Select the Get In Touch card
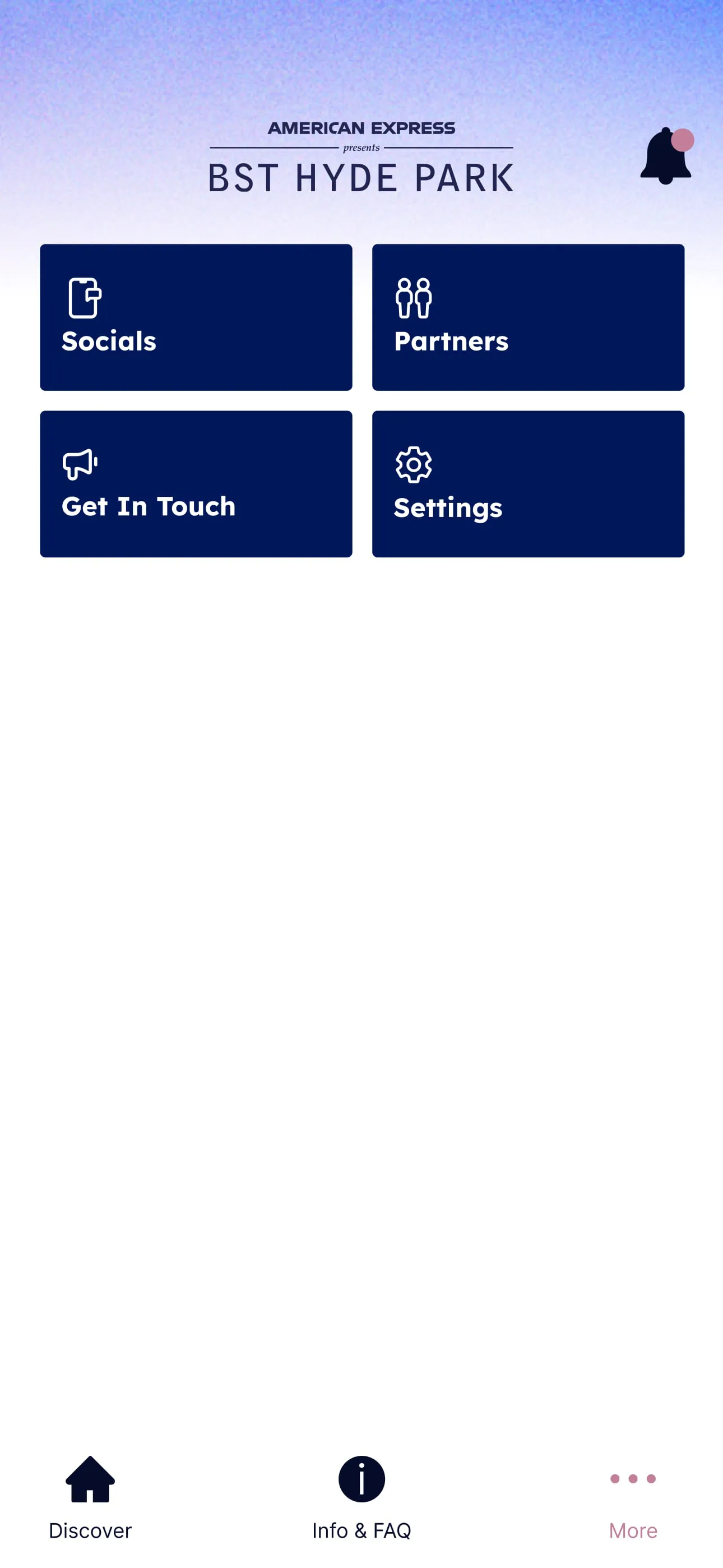Image resolution: width=723 pixels, height=1568 pixels. point(196,484)
